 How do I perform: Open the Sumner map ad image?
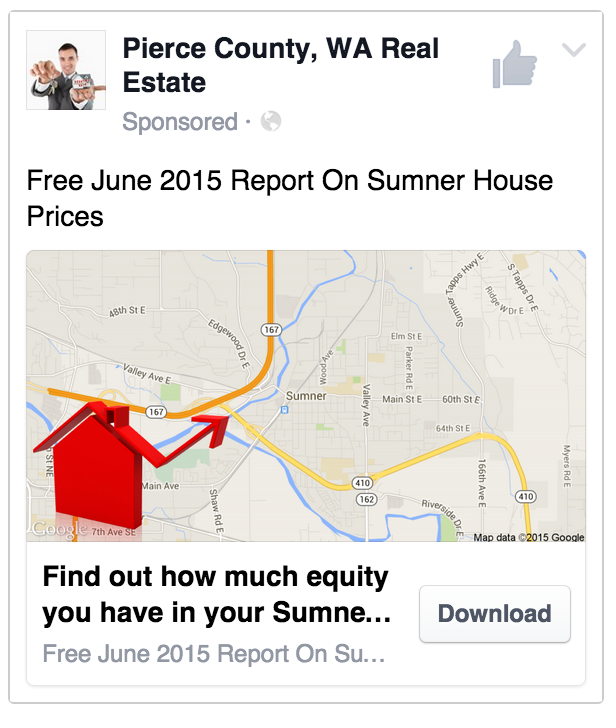[x=306, y=396]
